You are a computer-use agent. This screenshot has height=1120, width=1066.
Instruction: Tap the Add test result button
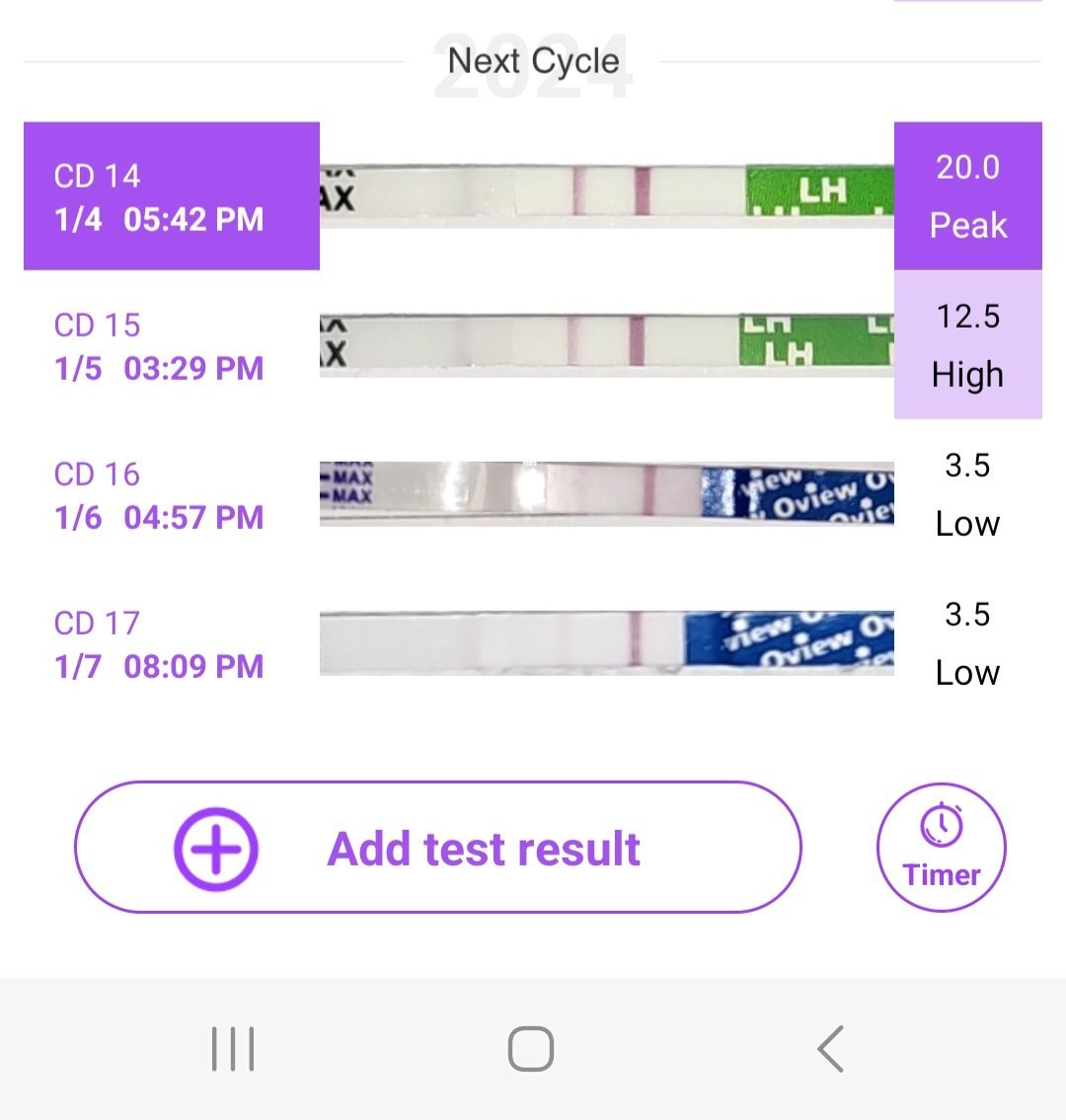pos(437,848)
